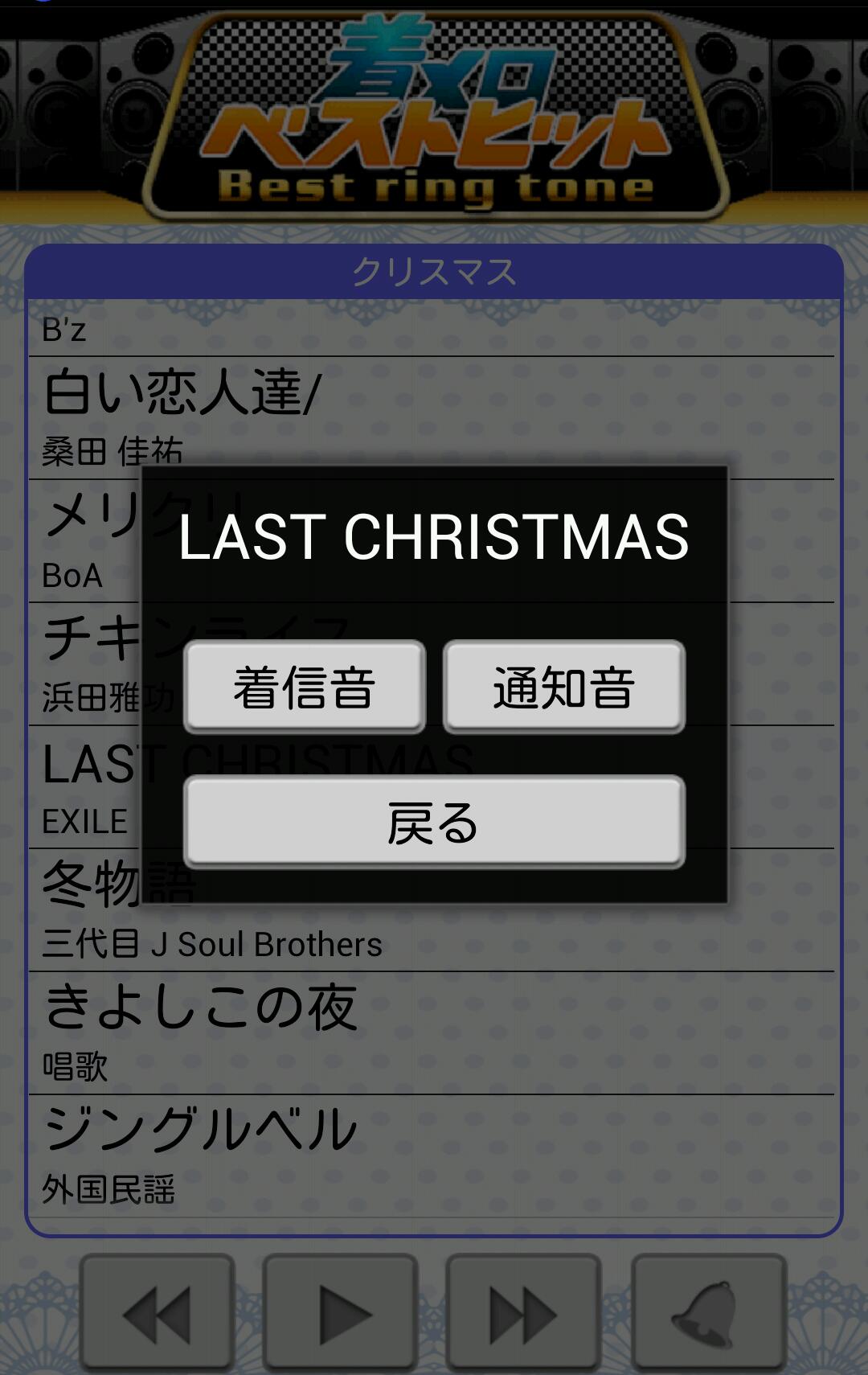Viewport: 868px width, 1375px height.
Task: Set LAST CHRISTMAS as 通知音 notification sound
Action: 563,687
